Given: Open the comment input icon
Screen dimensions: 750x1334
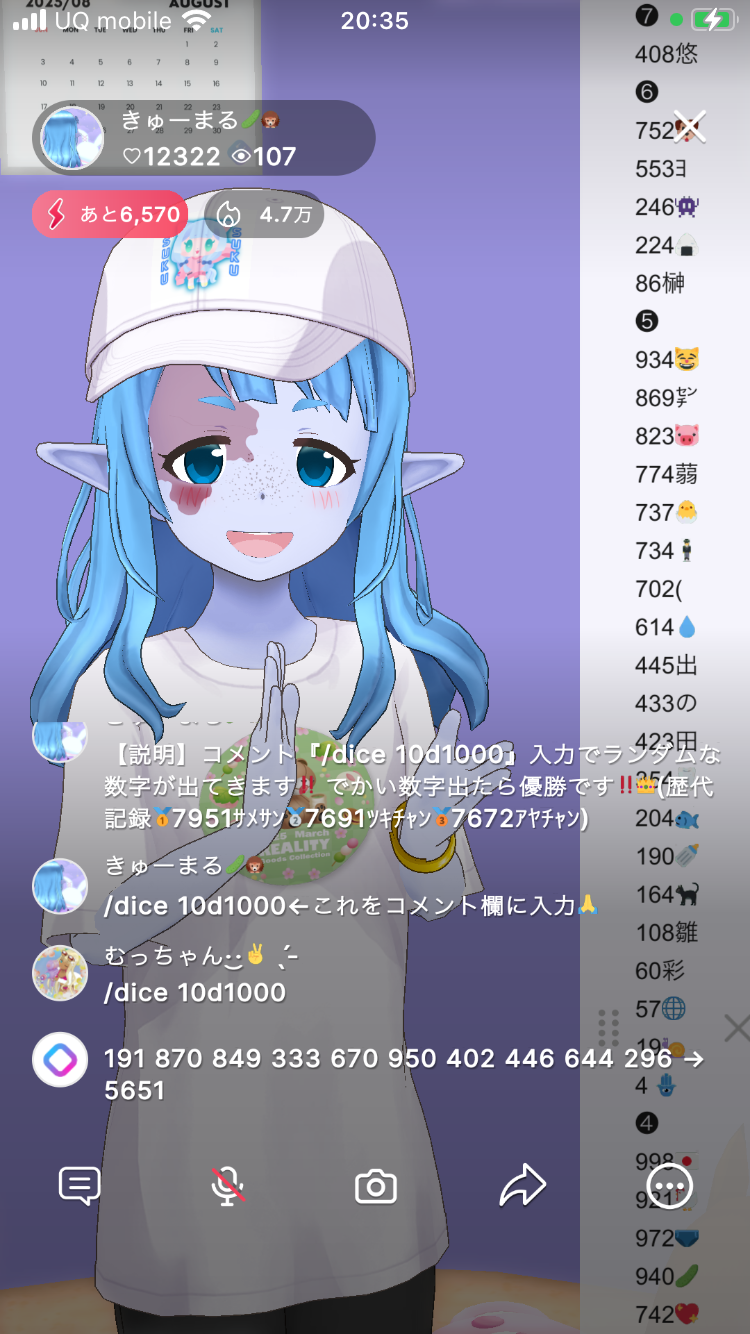Looking at the screenshot, I should point(79,1186).
